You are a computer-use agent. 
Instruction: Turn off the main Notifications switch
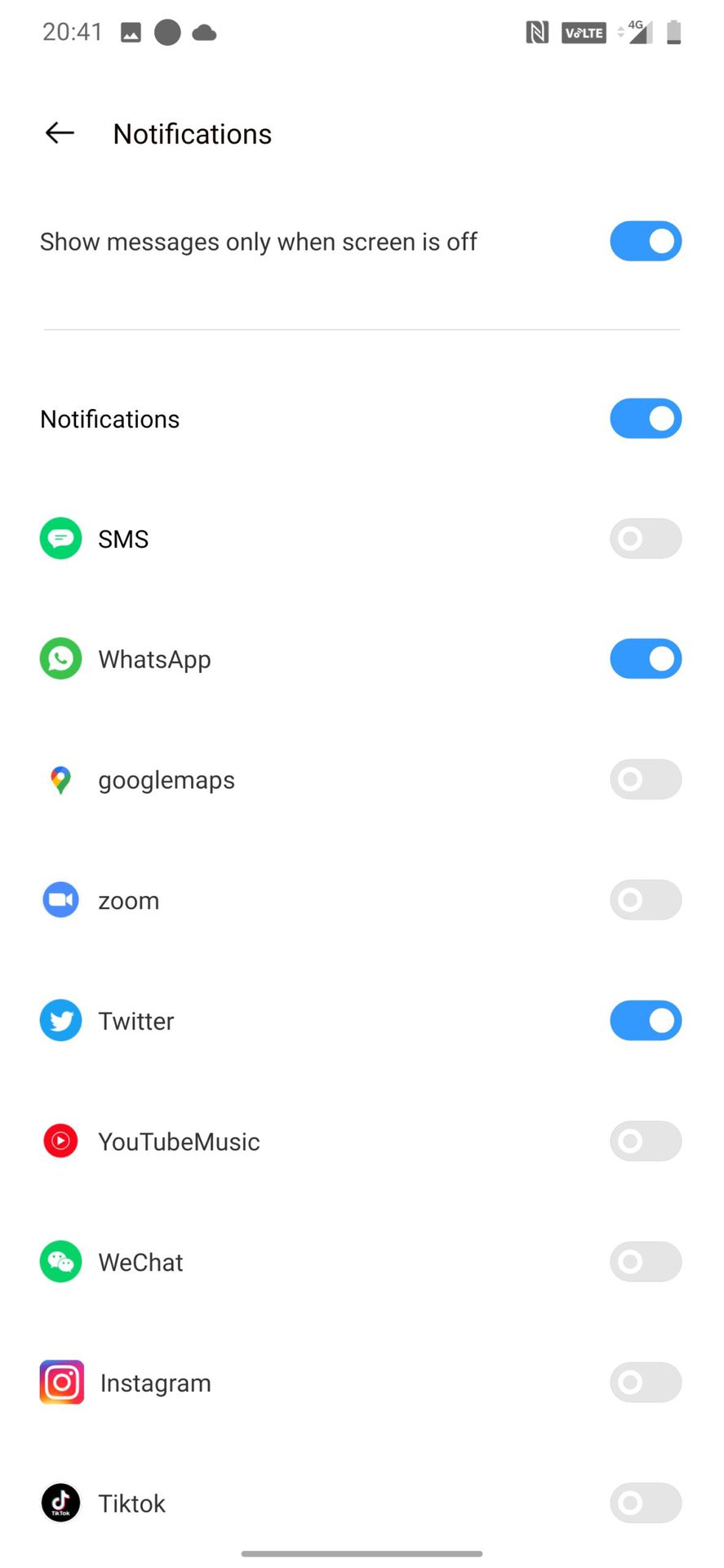[x=645, y=419]
